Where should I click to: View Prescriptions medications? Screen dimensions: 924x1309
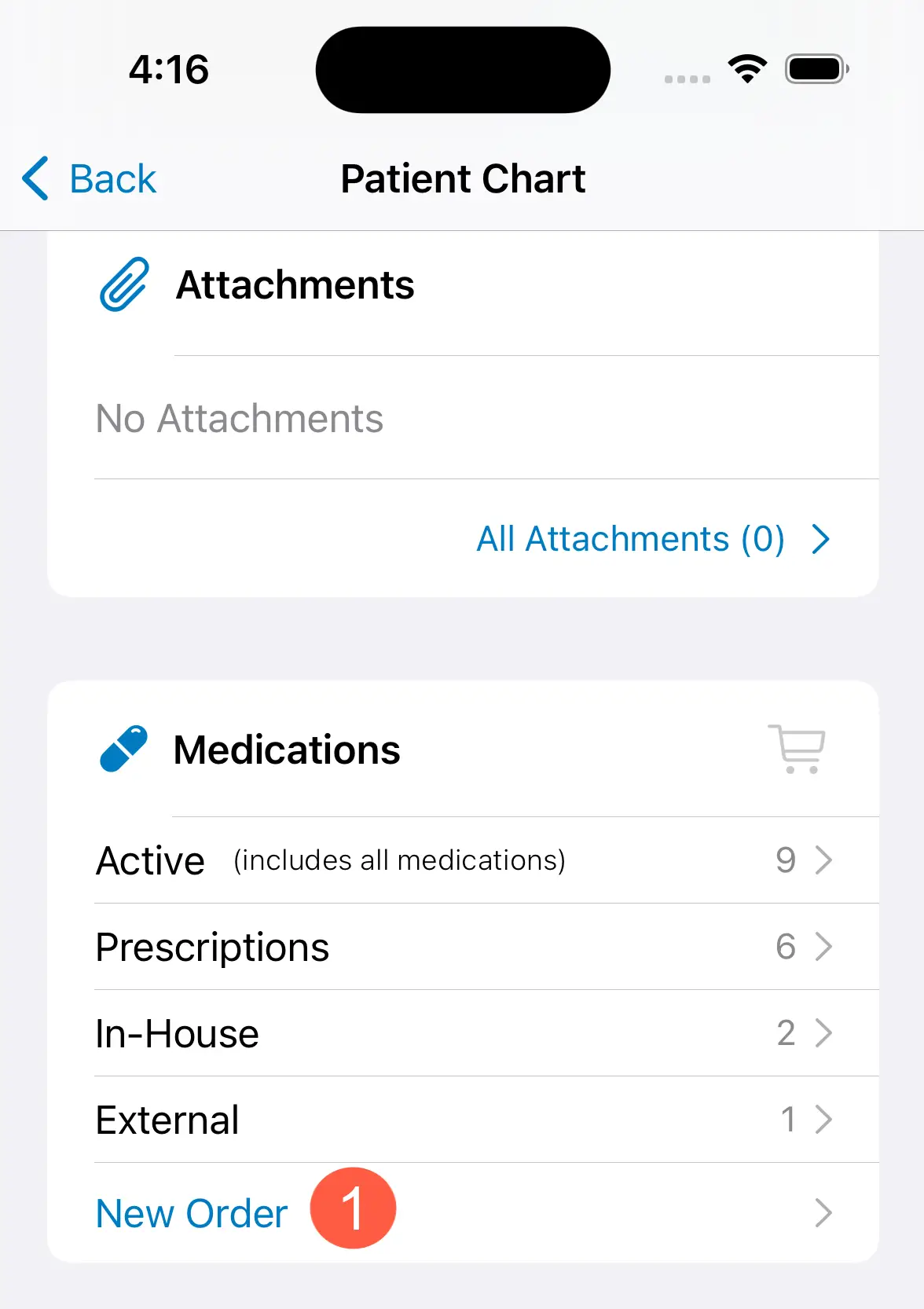(x=464, y=947)
